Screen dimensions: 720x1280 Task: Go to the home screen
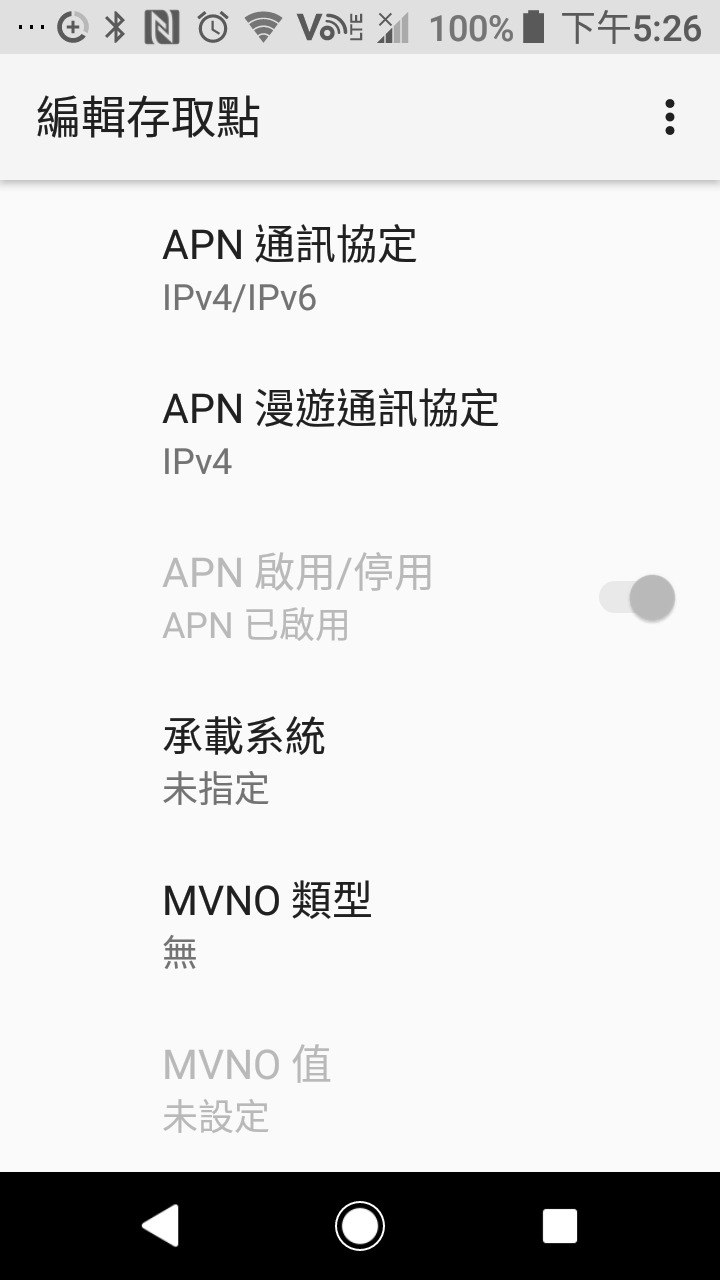[360, 1225]
